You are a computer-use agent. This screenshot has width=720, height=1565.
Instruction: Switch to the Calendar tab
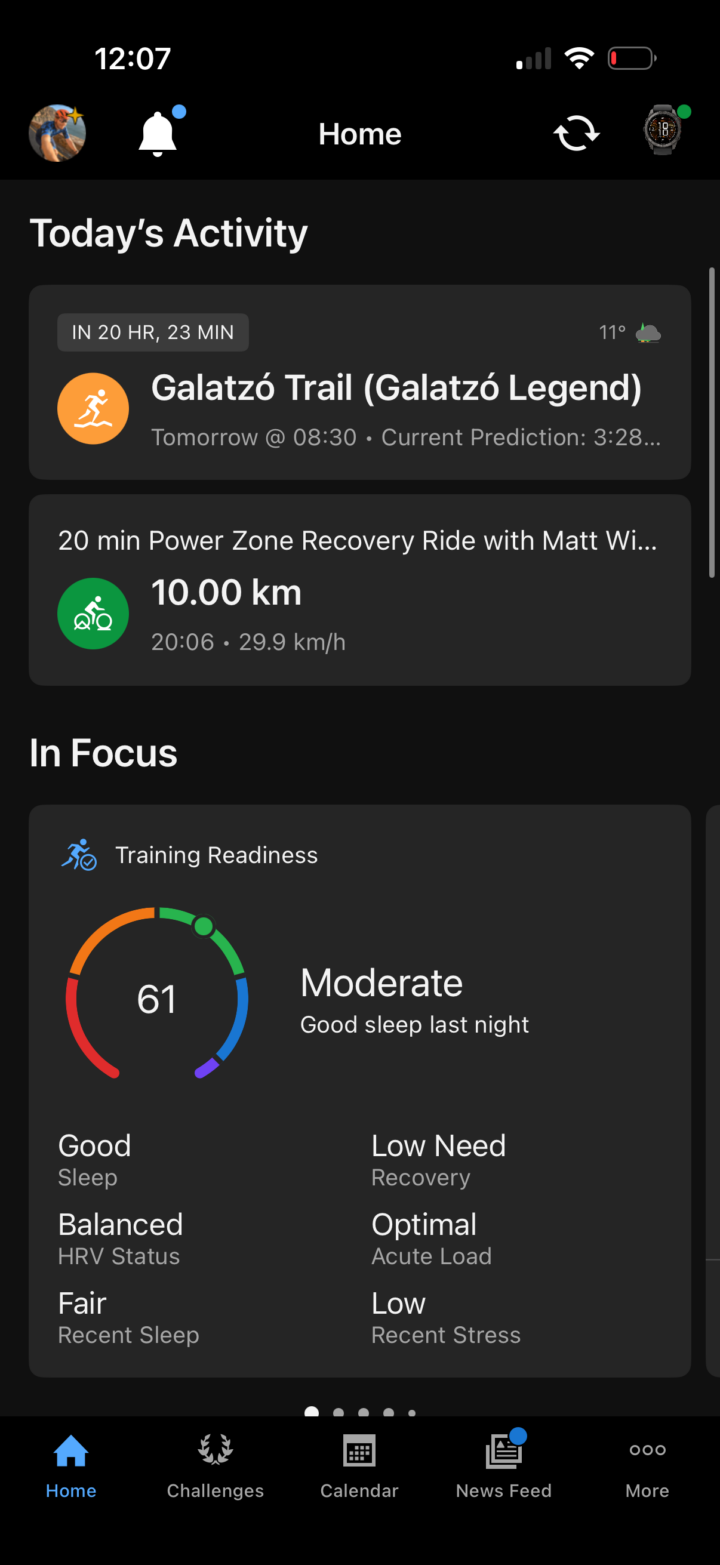coord(359,1466)
